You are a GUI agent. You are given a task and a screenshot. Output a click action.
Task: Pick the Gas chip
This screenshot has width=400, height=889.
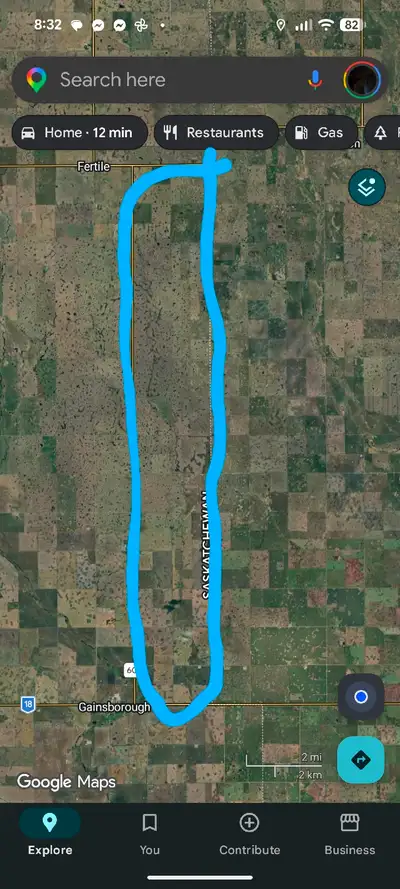click(x=321, y=133)
